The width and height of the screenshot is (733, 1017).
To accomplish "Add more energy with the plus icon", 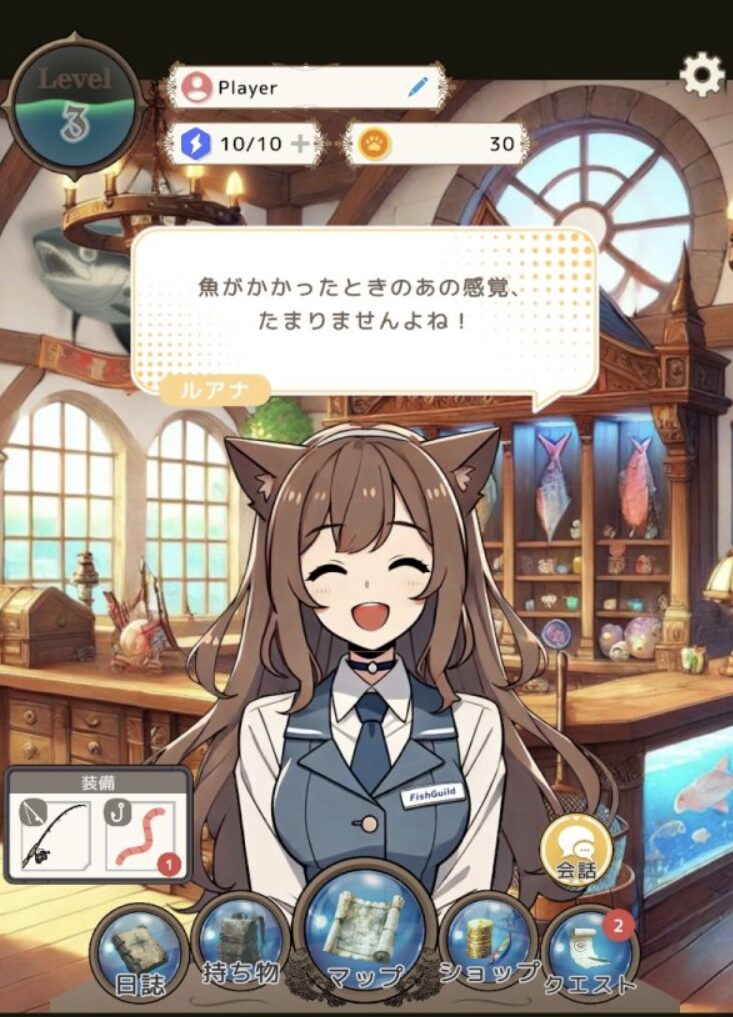I will tap(300, 144).
